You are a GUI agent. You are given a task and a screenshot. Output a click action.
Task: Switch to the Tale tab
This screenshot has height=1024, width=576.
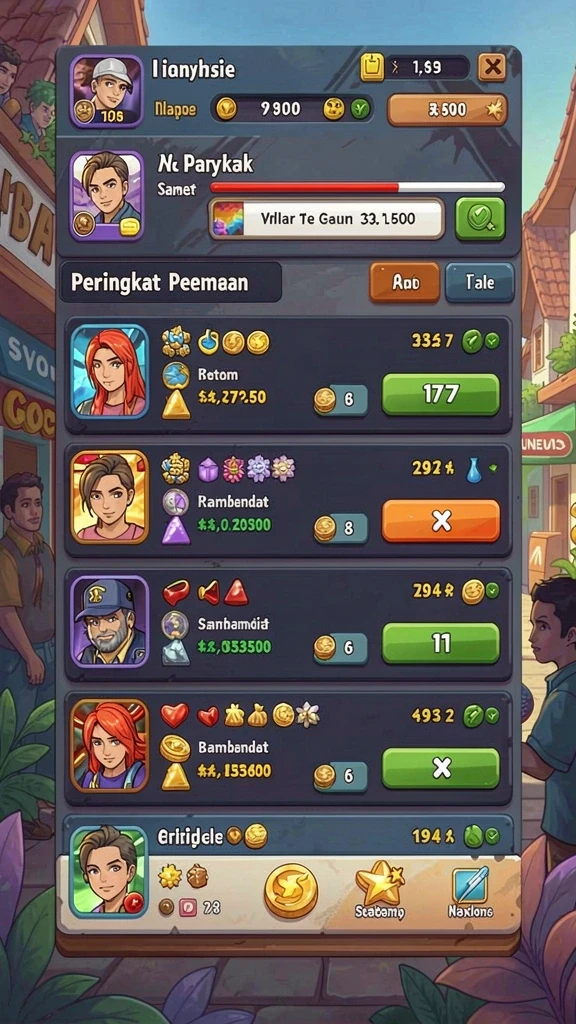[480, 282]
